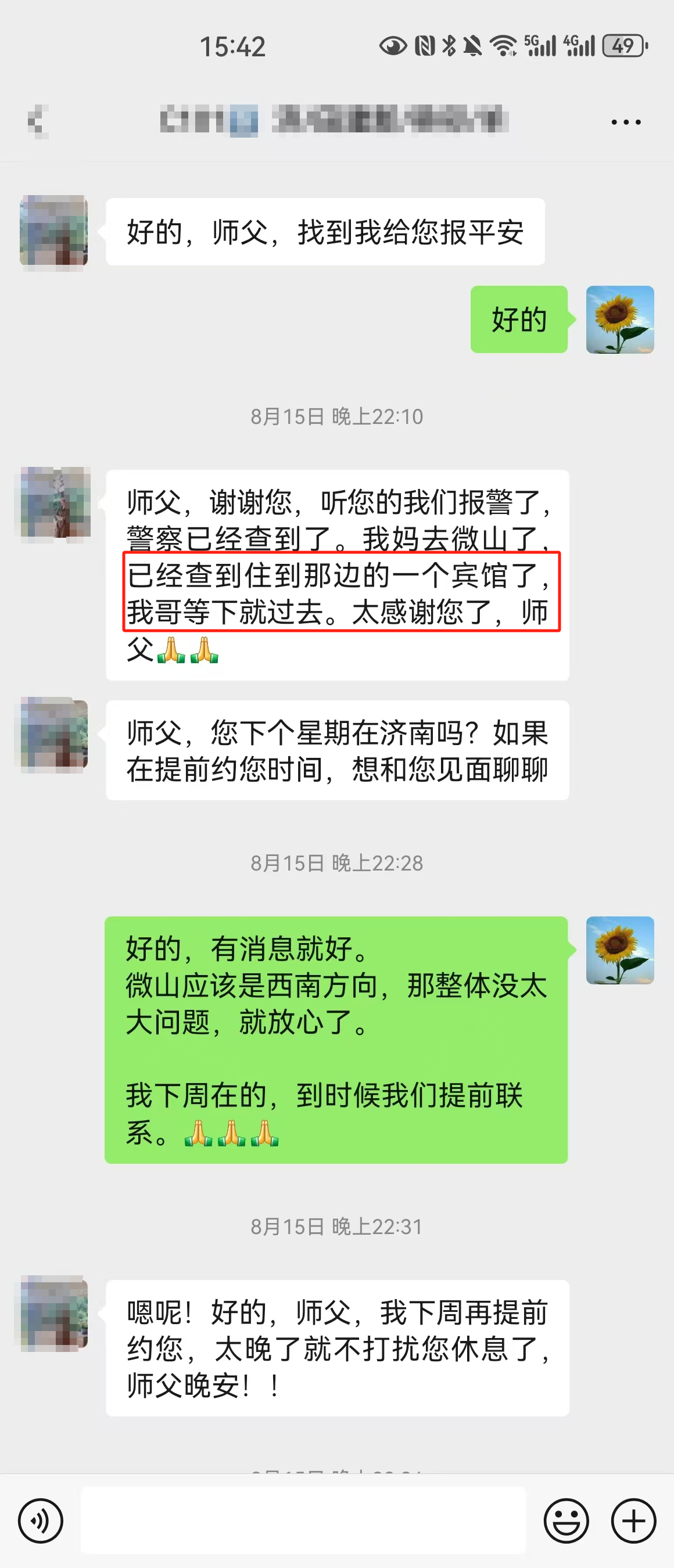Tap the message text field
674x1568 pixels.
(303, 1520)
